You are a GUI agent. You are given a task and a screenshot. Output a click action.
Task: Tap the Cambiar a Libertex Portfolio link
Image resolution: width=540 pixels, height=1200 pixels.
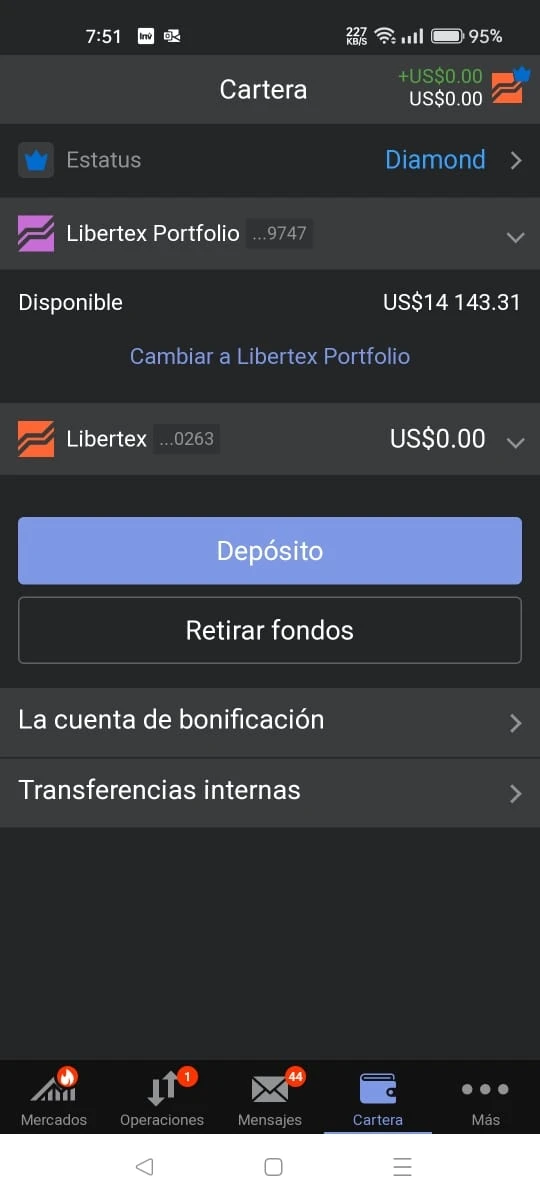(270, 356)
